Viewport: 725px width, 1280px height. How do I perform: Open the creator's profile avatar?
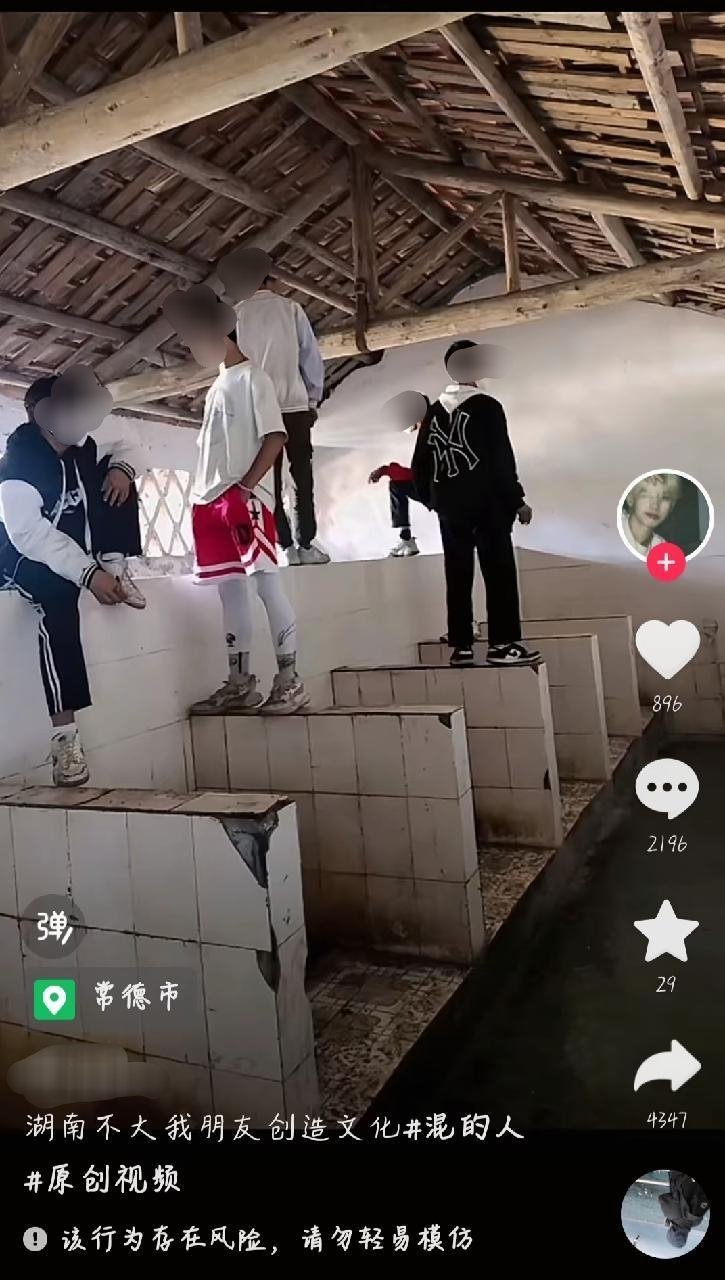click(x=664, y=515)
